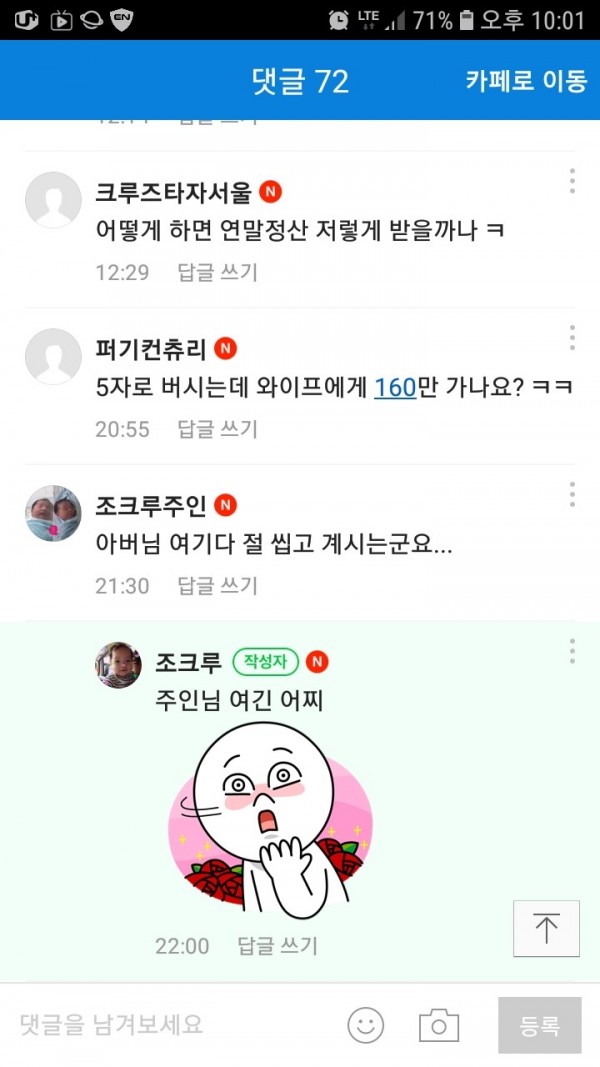Jump to top with the up-arrow button

click(546, 928)
